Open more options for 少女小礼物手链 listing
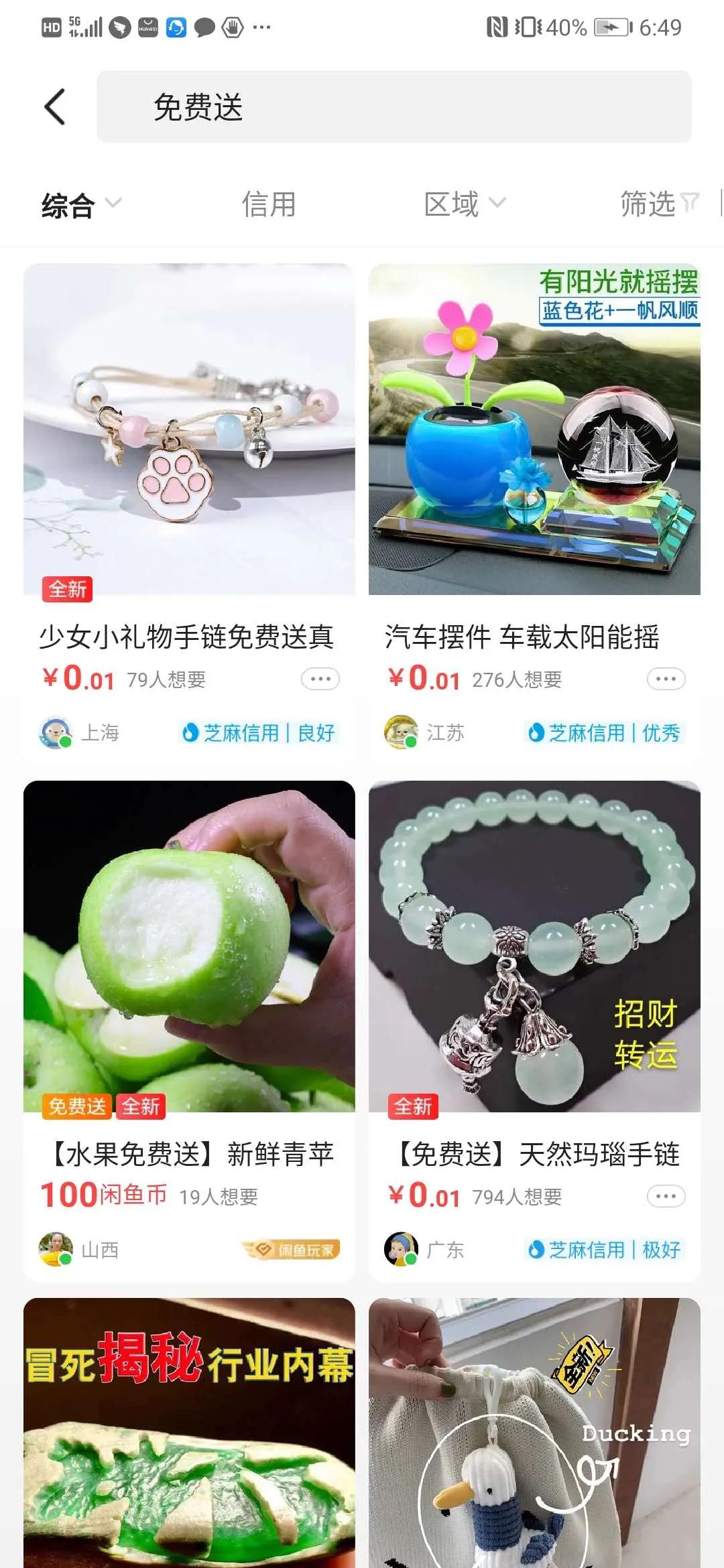 click(320, 679)
